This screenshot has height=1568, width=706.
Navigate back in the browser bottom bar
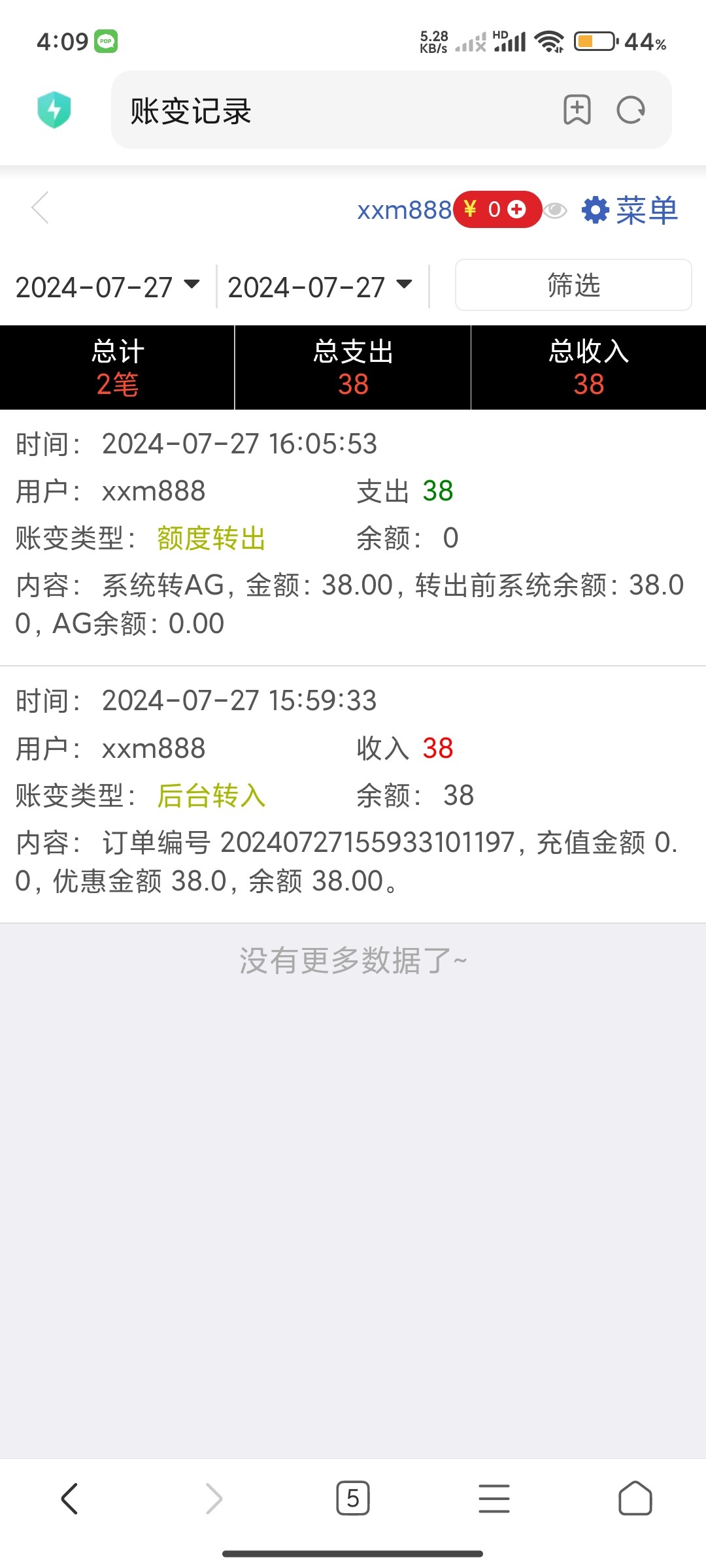(x=70, y=1498)
